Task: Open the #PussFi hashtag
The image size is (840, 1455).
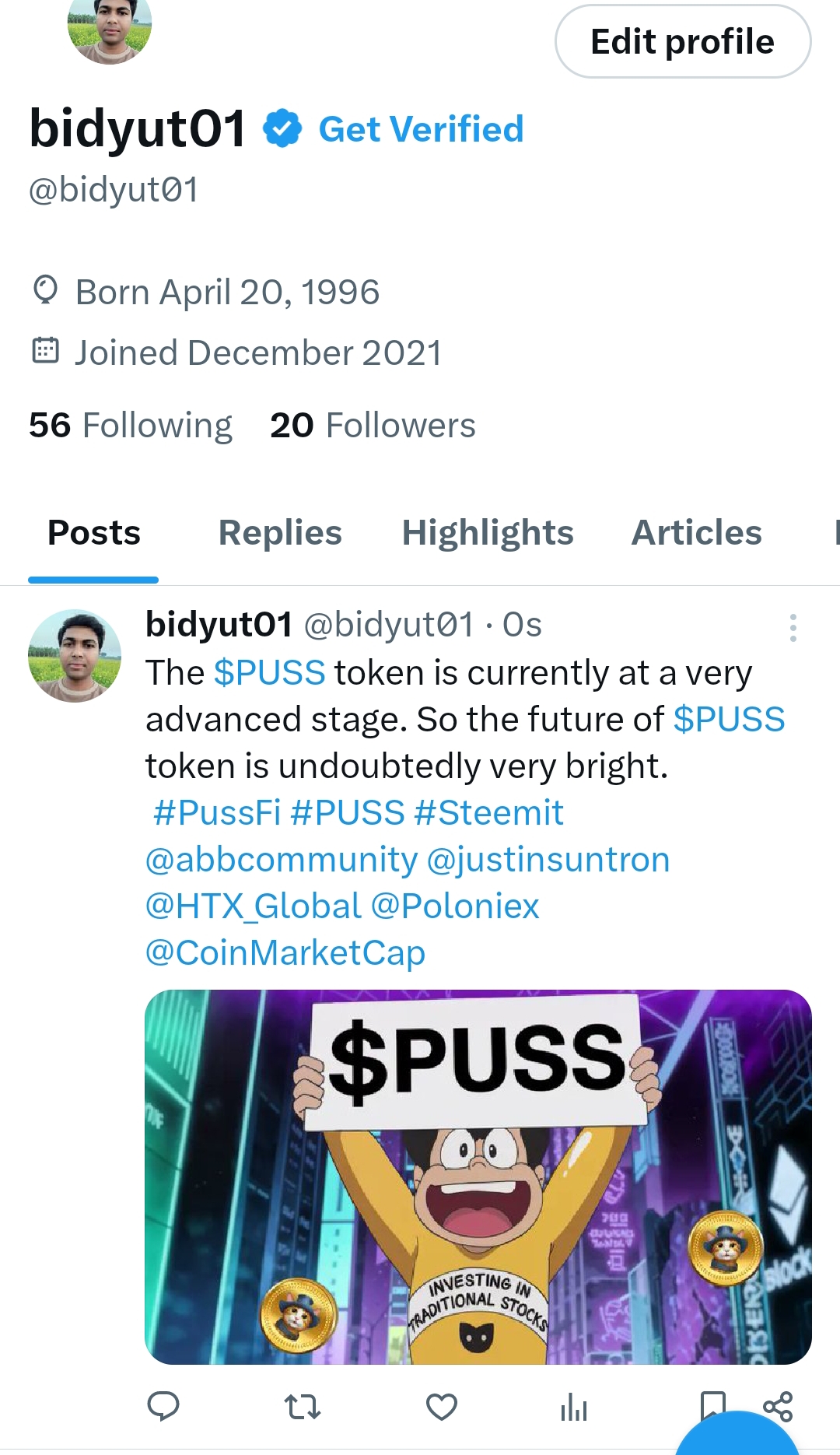Action: 217,813
